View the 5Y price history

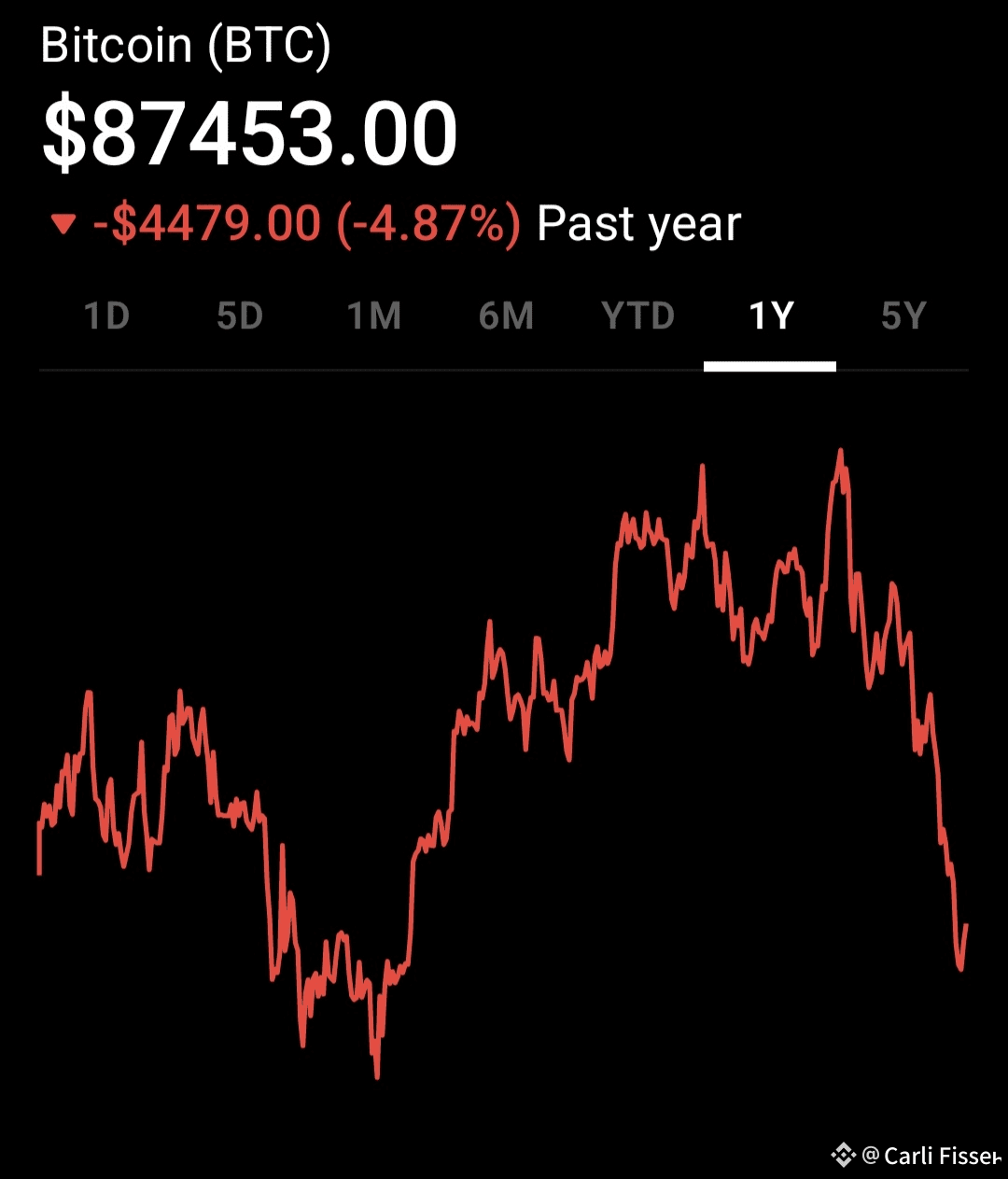pyautogui.click(x=903, y=316)
